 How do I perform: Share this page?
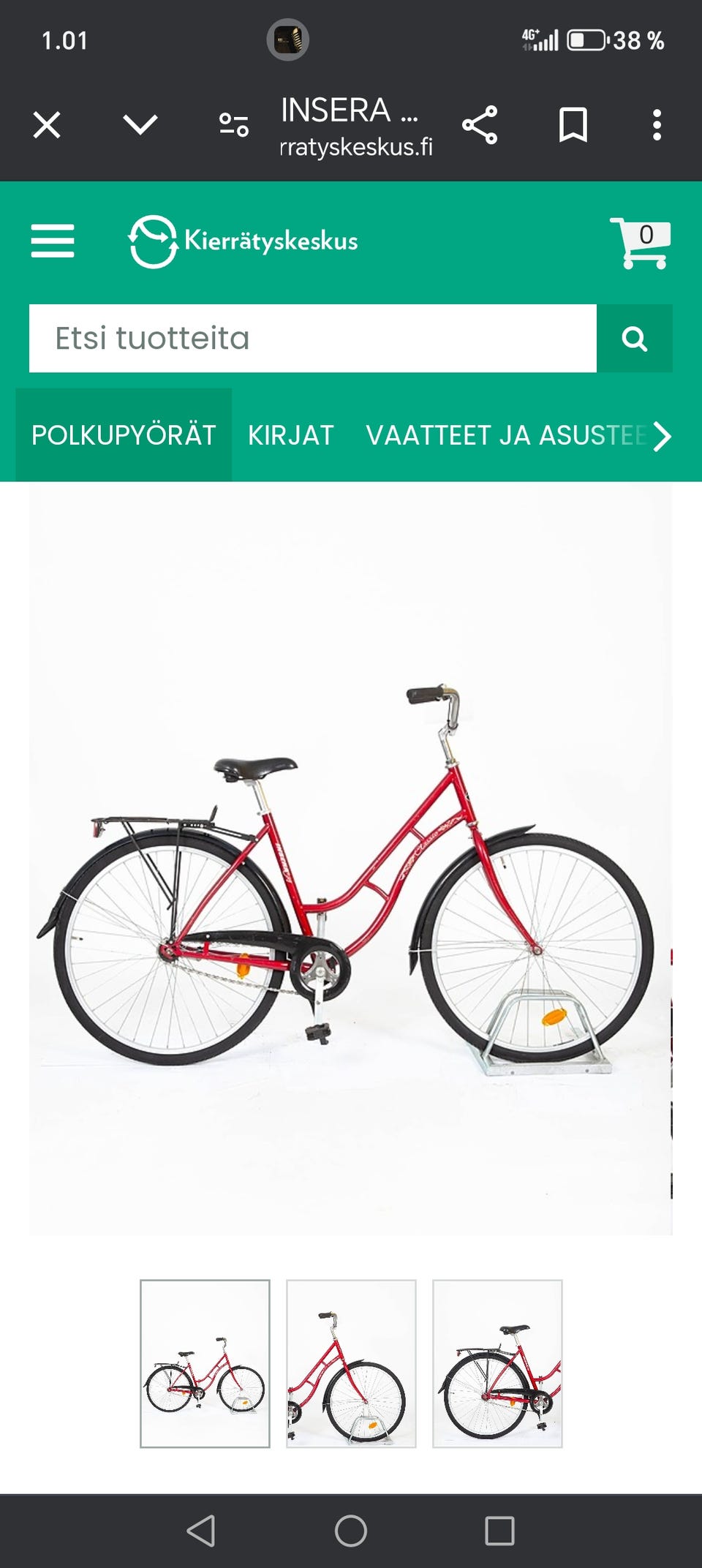(x=480, y=125)
